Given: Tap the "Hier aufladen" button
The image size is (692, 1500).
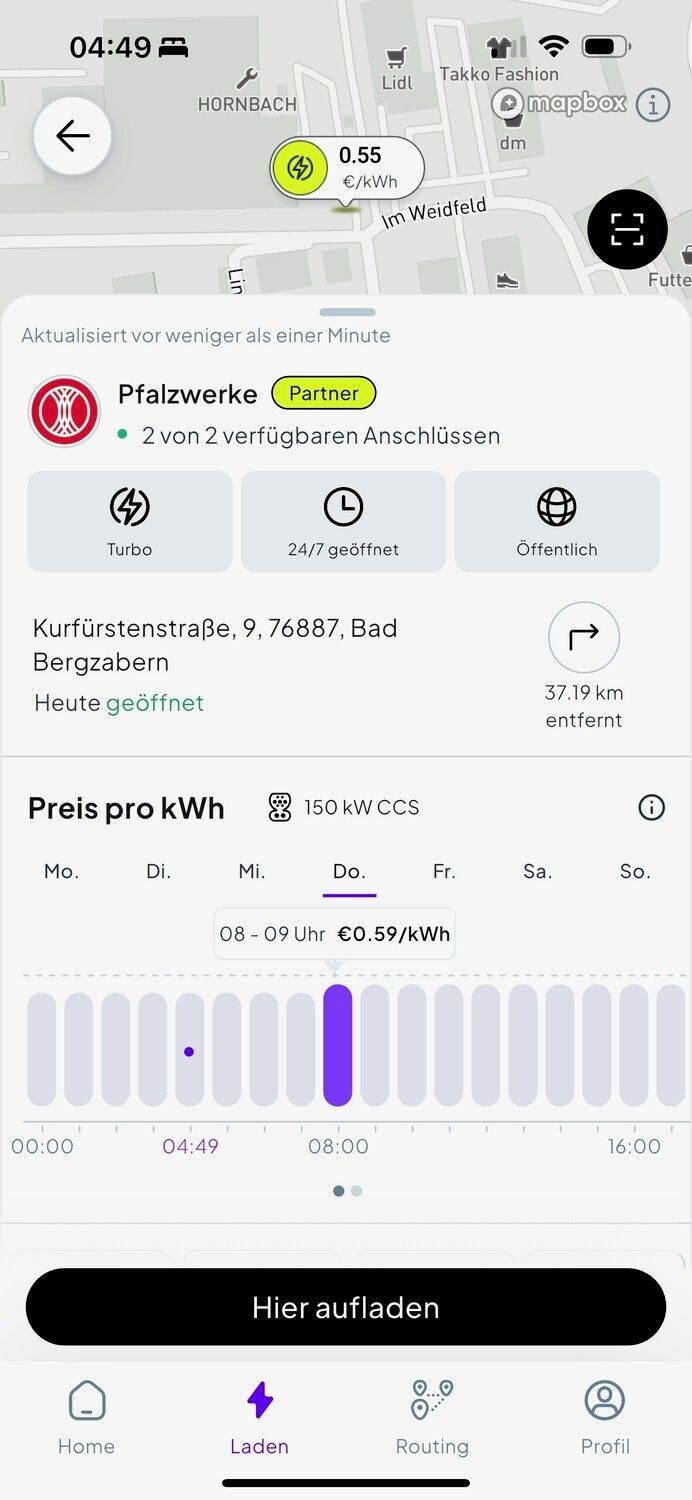Looking at the screenshot, I should coord(346,1308).
